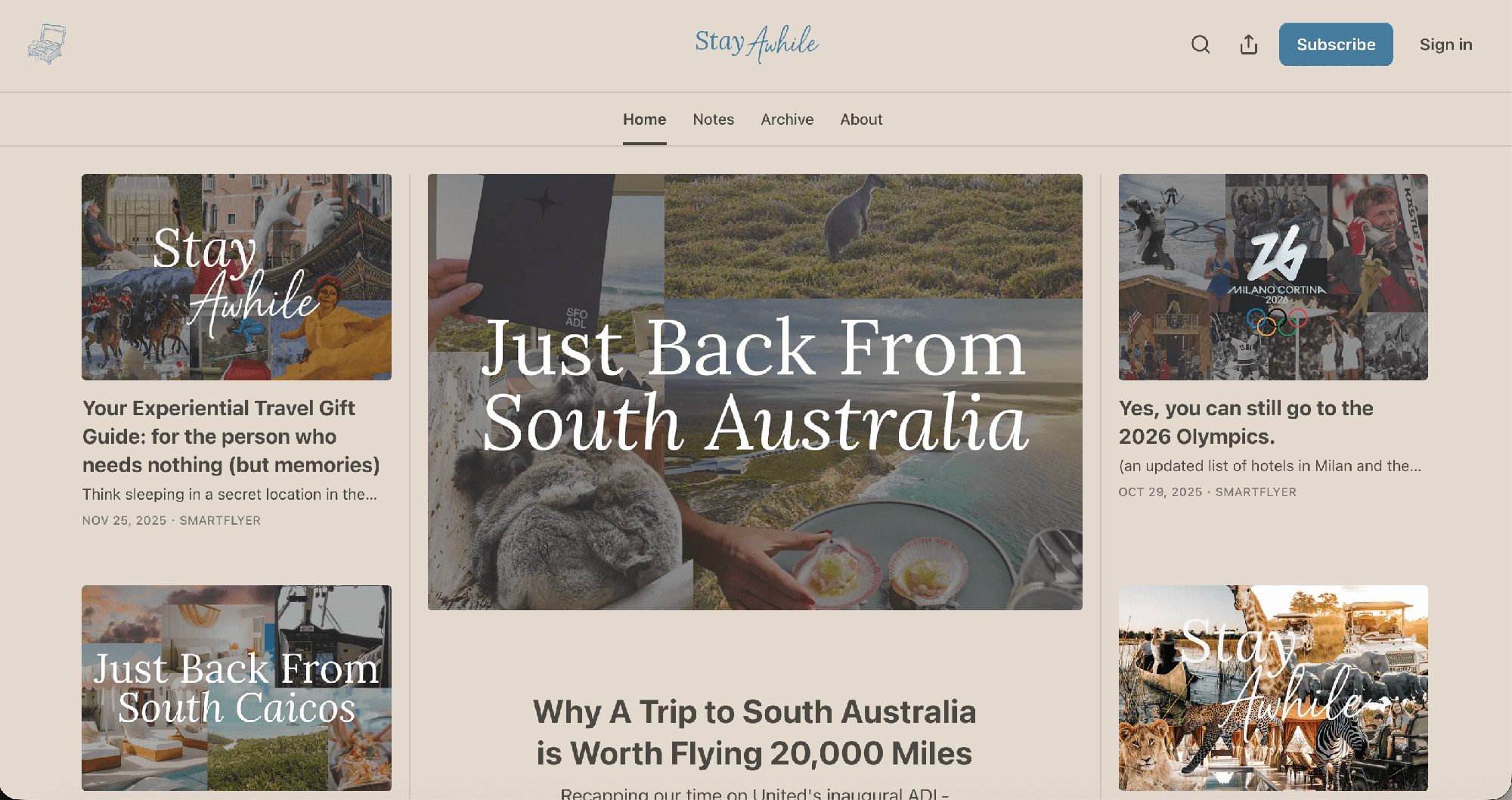The image size is (1512, 800).
Task: Open the Just Back From South Caicos post
Action: tap(237, 687)
